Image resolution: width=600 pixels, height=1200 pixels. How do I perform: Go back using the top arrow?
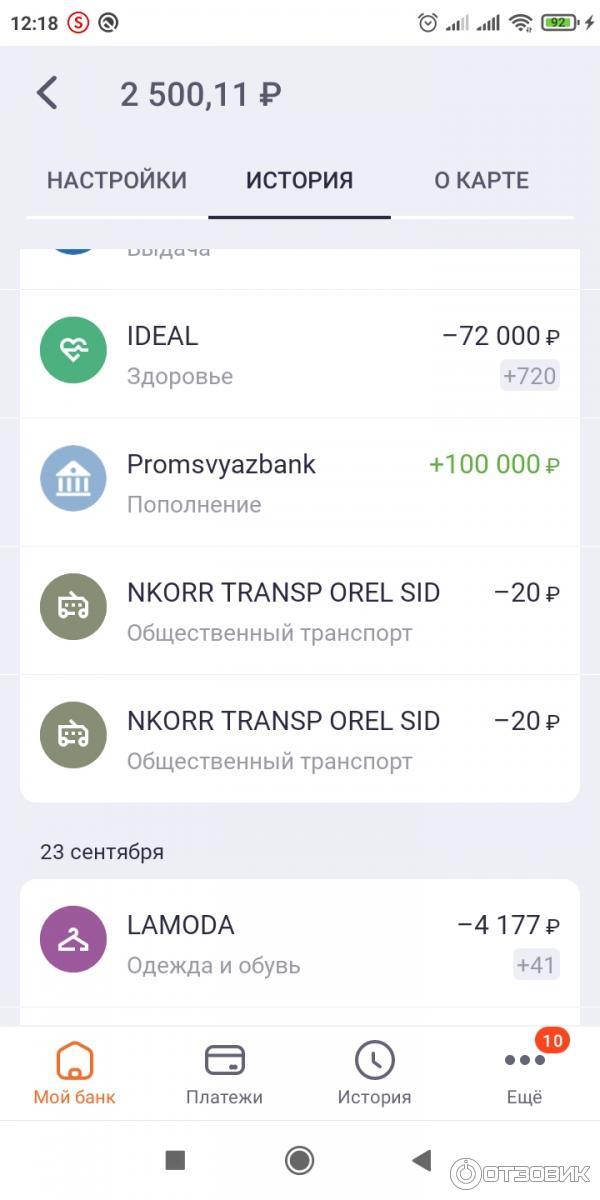(x=47, y=94)
